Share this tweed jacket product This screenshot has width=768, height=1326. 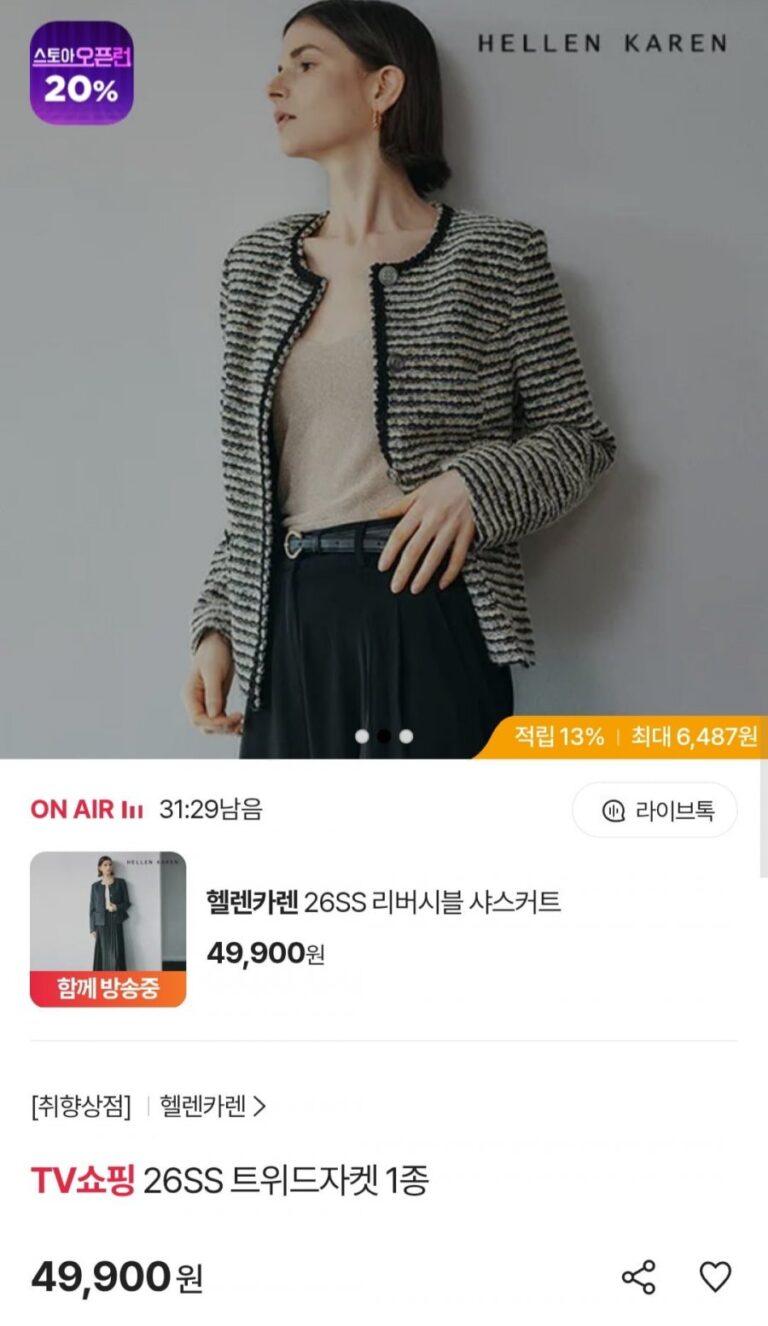point(638,1277)
